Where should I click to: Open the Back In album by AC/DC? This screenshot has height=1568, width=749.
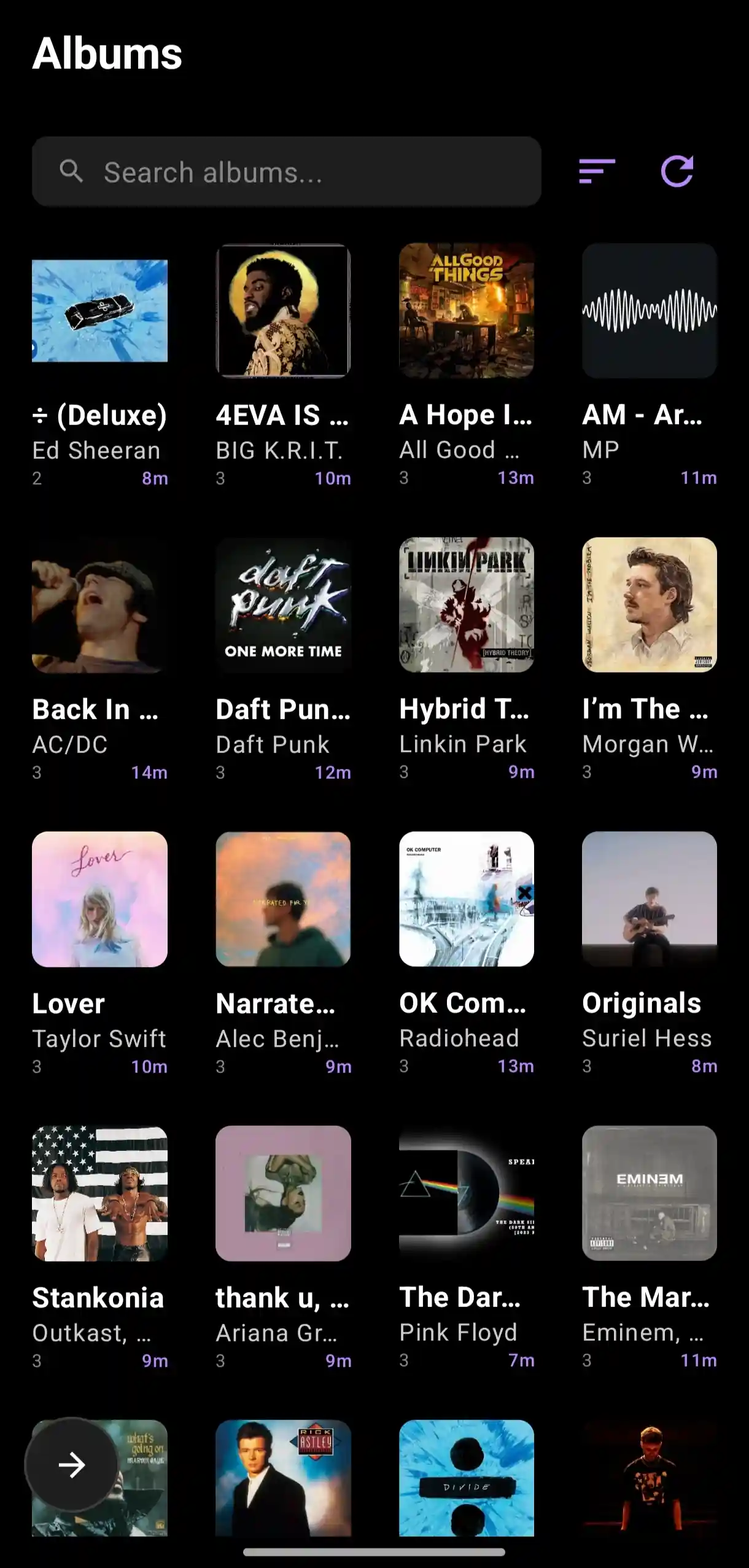pyautogui.click(x=99, y=605)
